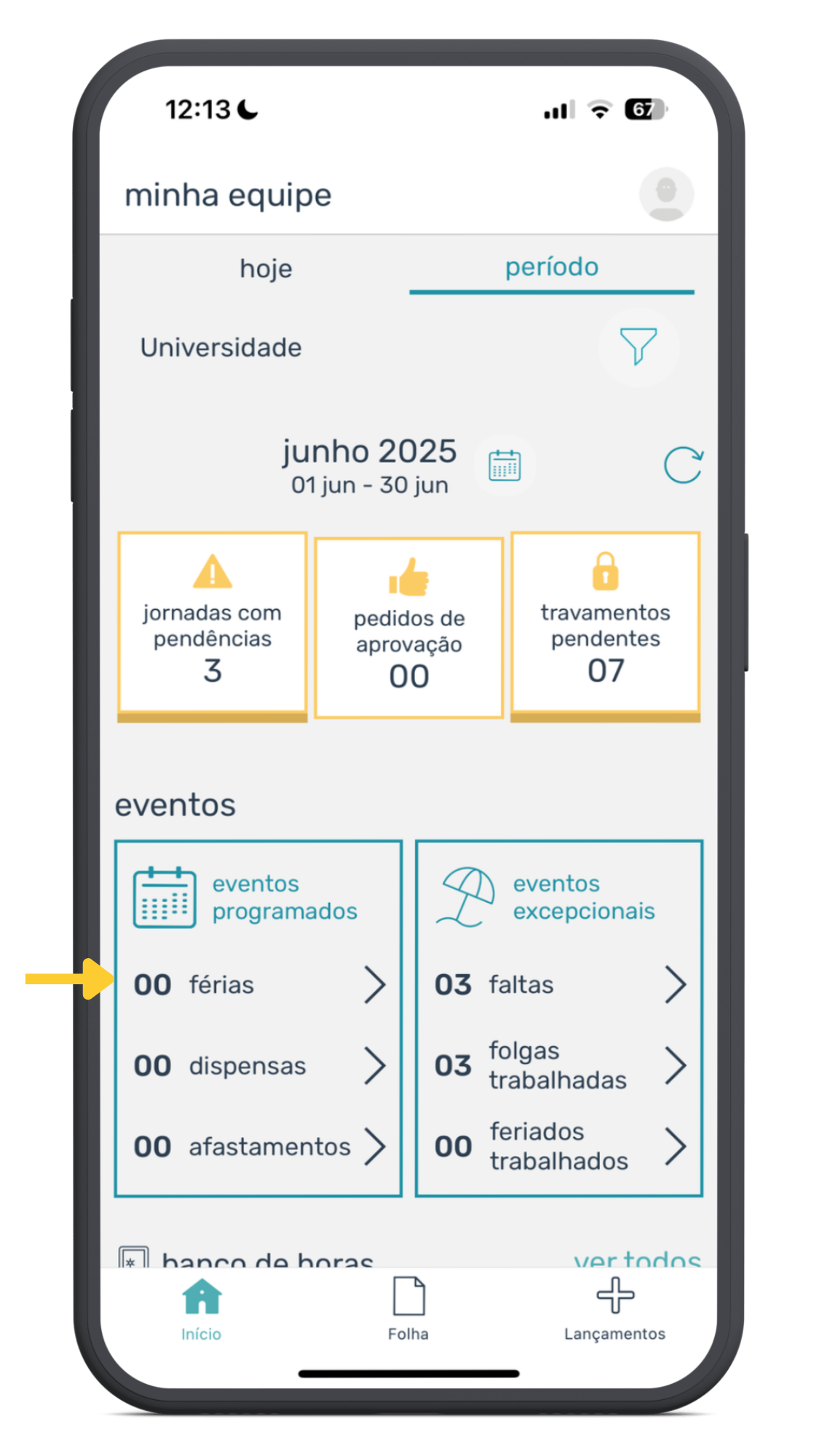
Task: Open the faltas row
Action: 560,984
